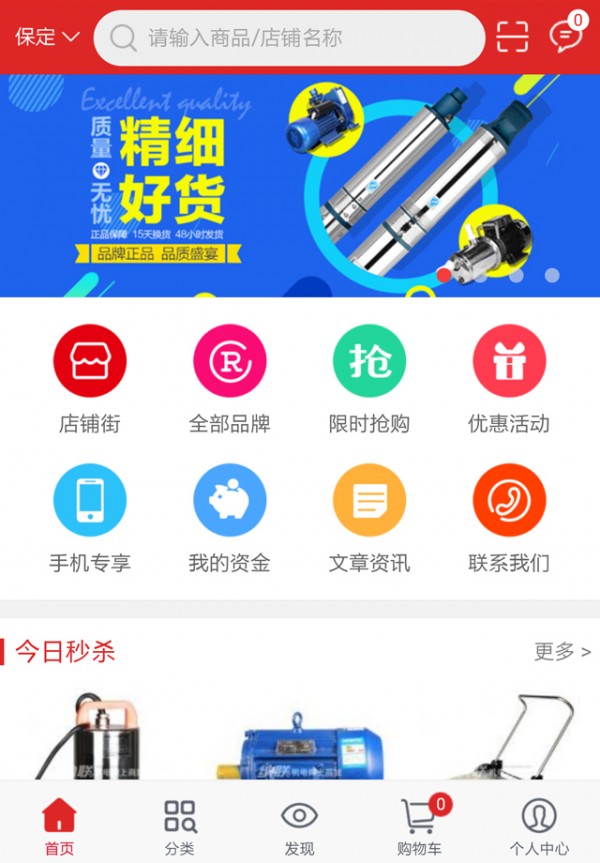Open the 精细好货 promotional banner
The image size is (600, 863).
[300, 185]
